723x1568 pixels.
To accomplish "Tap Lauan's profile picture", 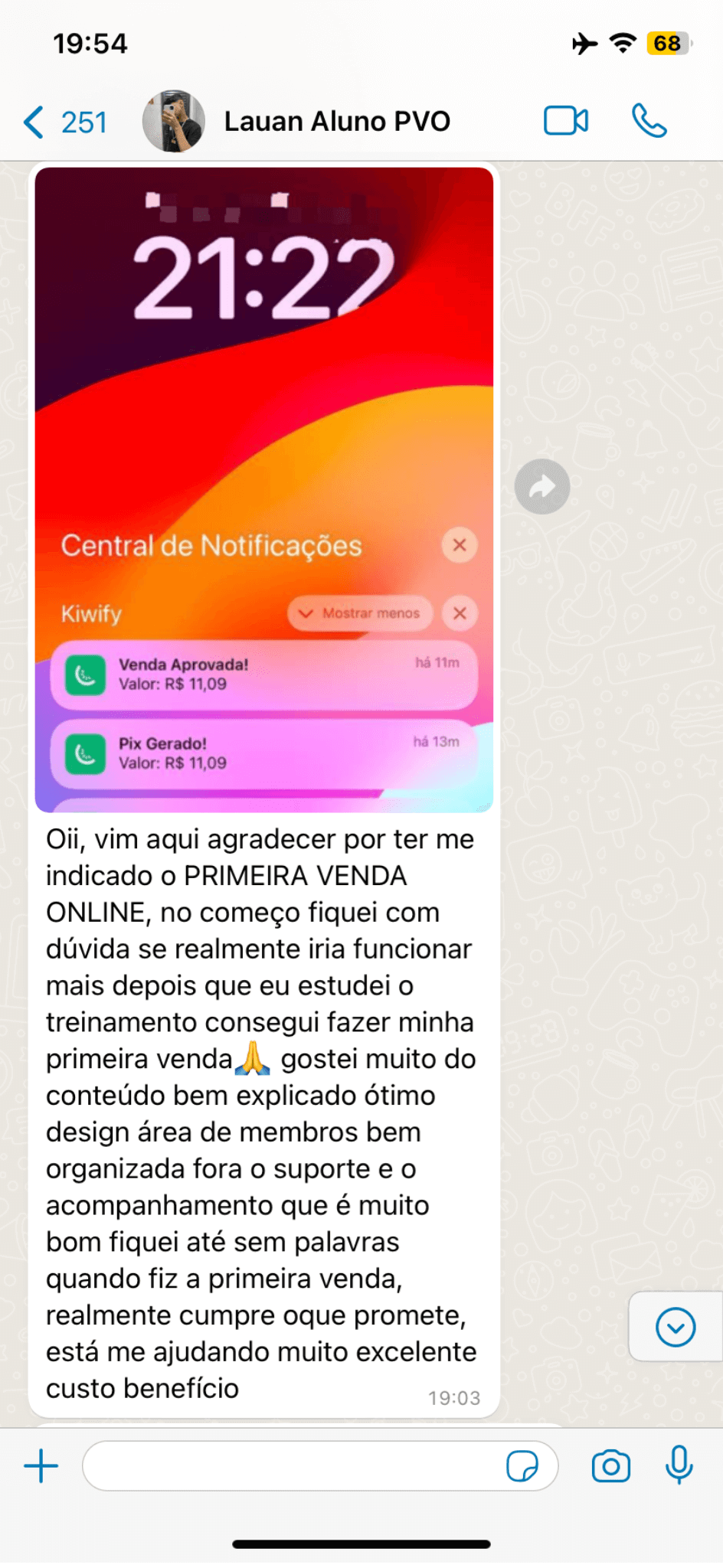I will pos(175,120).
